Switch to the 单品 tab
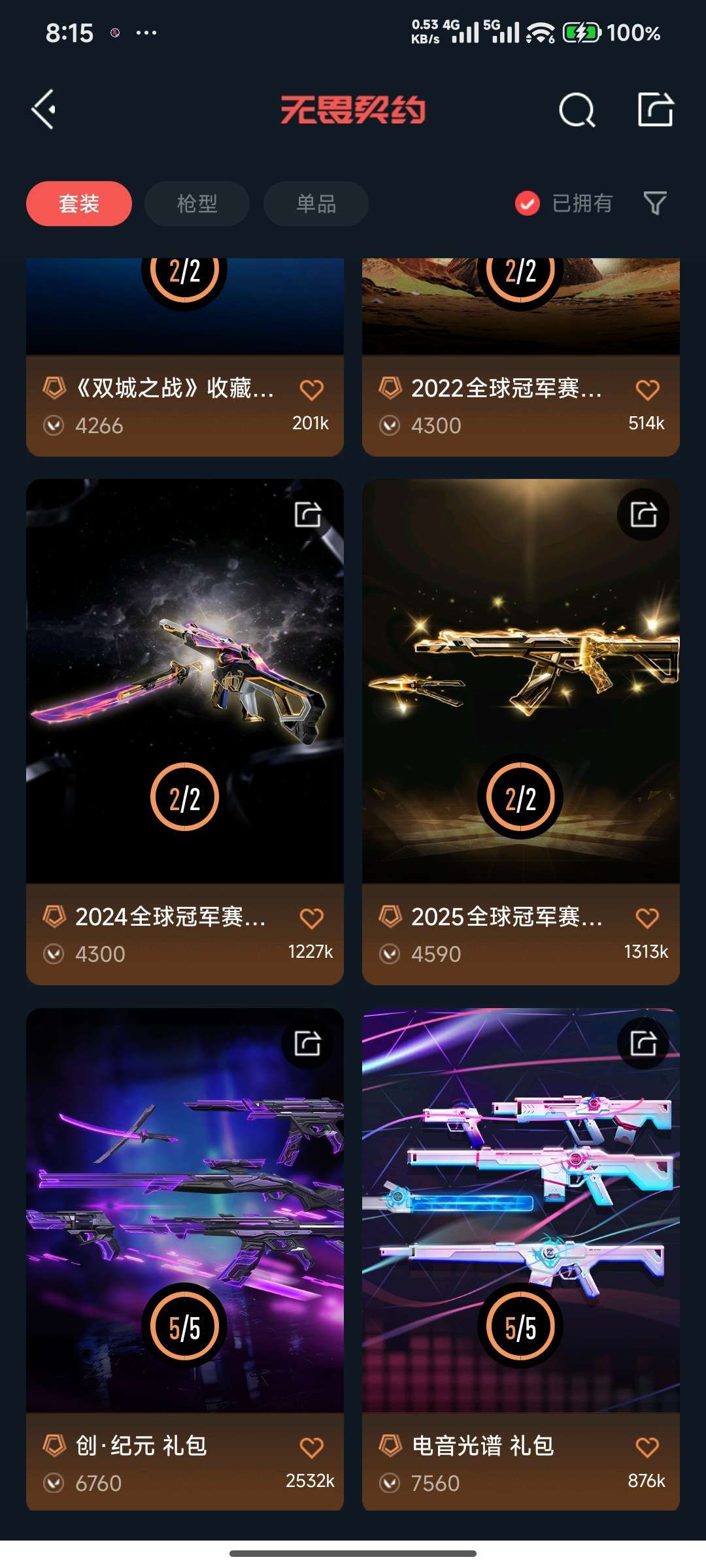 (x=316, y=204)
